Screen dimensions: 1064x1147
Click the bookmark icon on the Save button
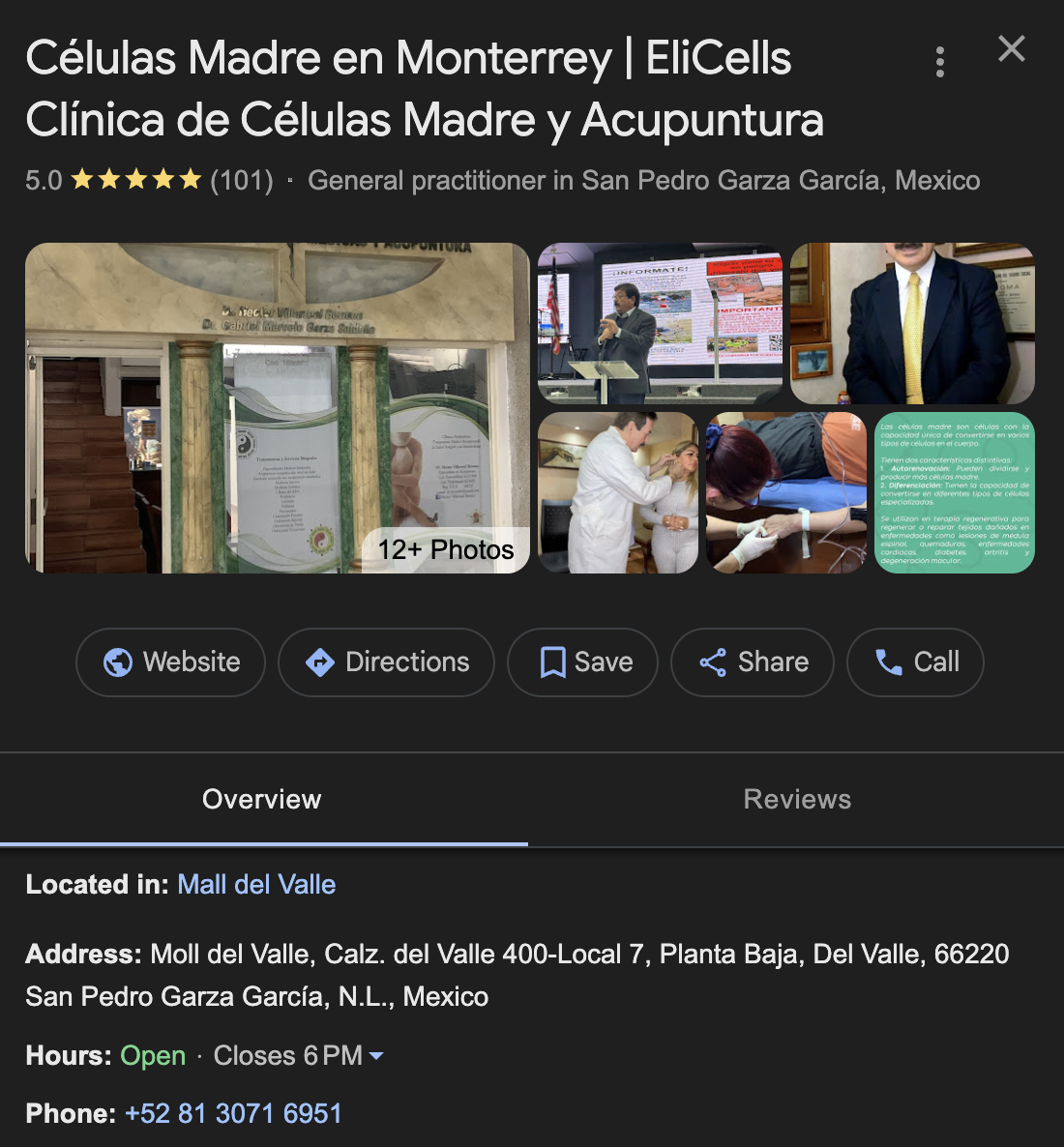click(x=552, y=662)
